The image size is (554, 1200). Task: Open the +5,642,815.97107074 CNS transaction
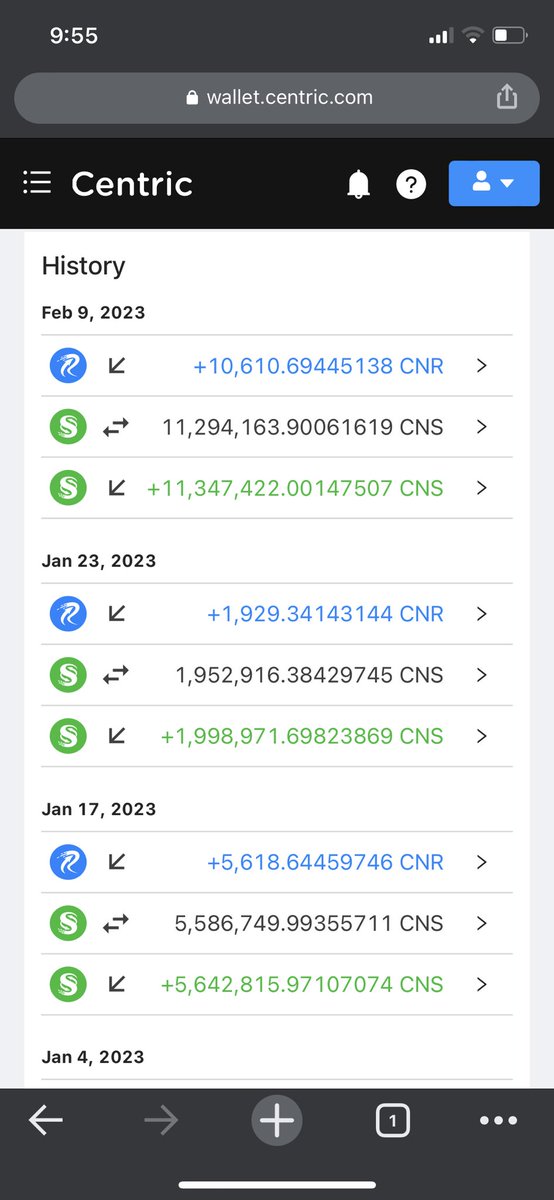coord(277,984)
